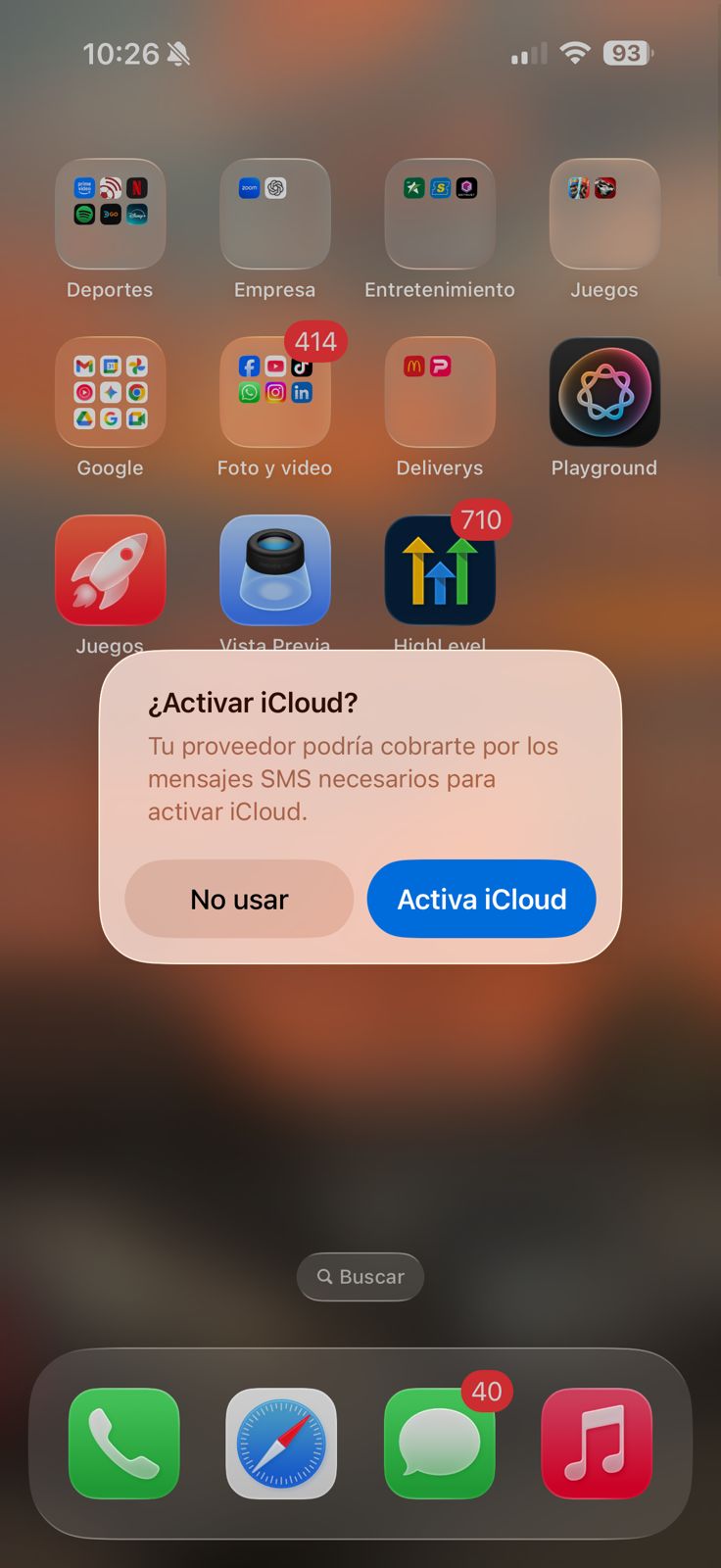Dismiss the dialog with No usar

tap(239, 899)
